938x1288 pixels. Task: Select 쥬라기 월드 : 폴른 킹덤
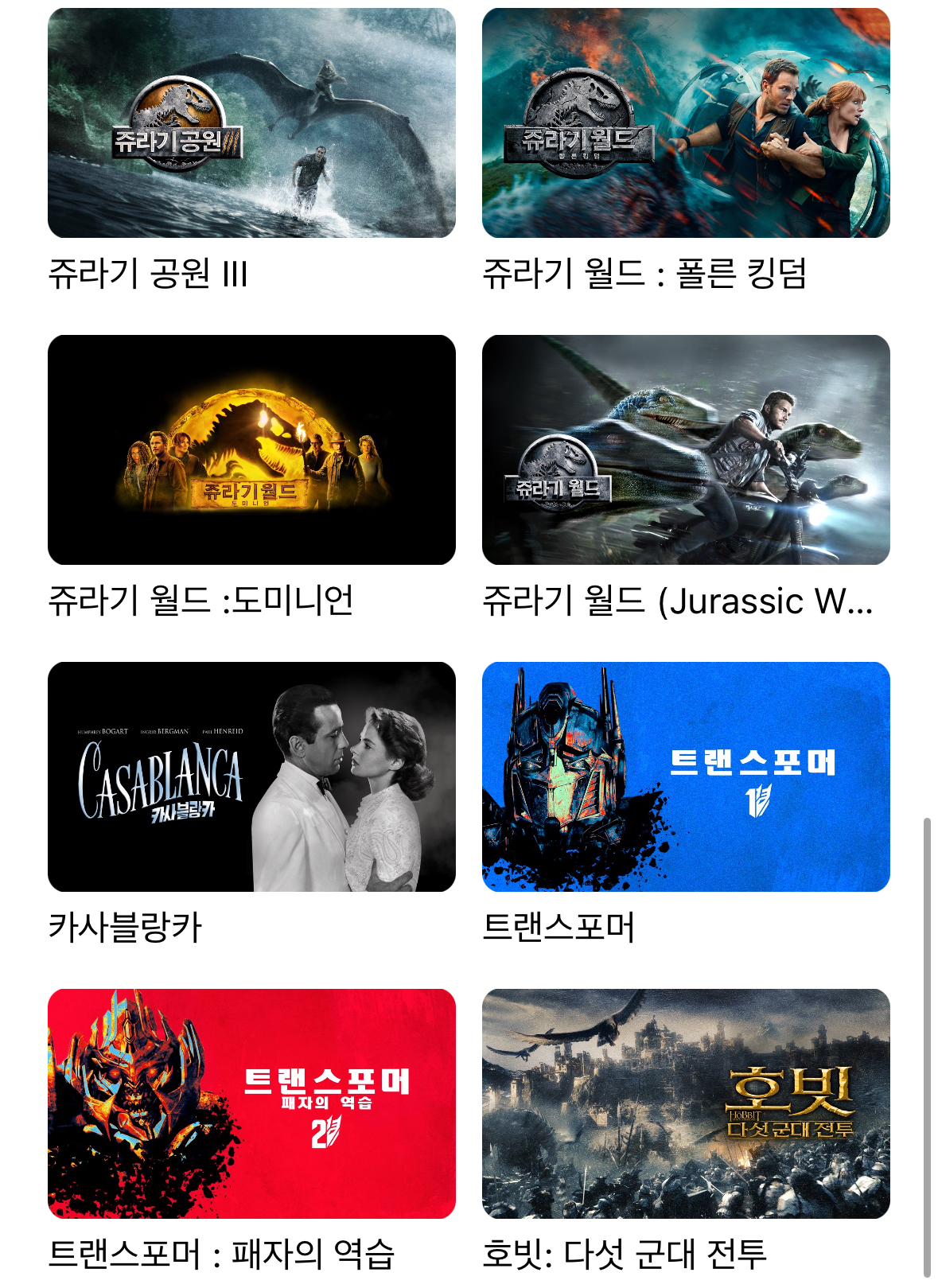coord(686,123)
